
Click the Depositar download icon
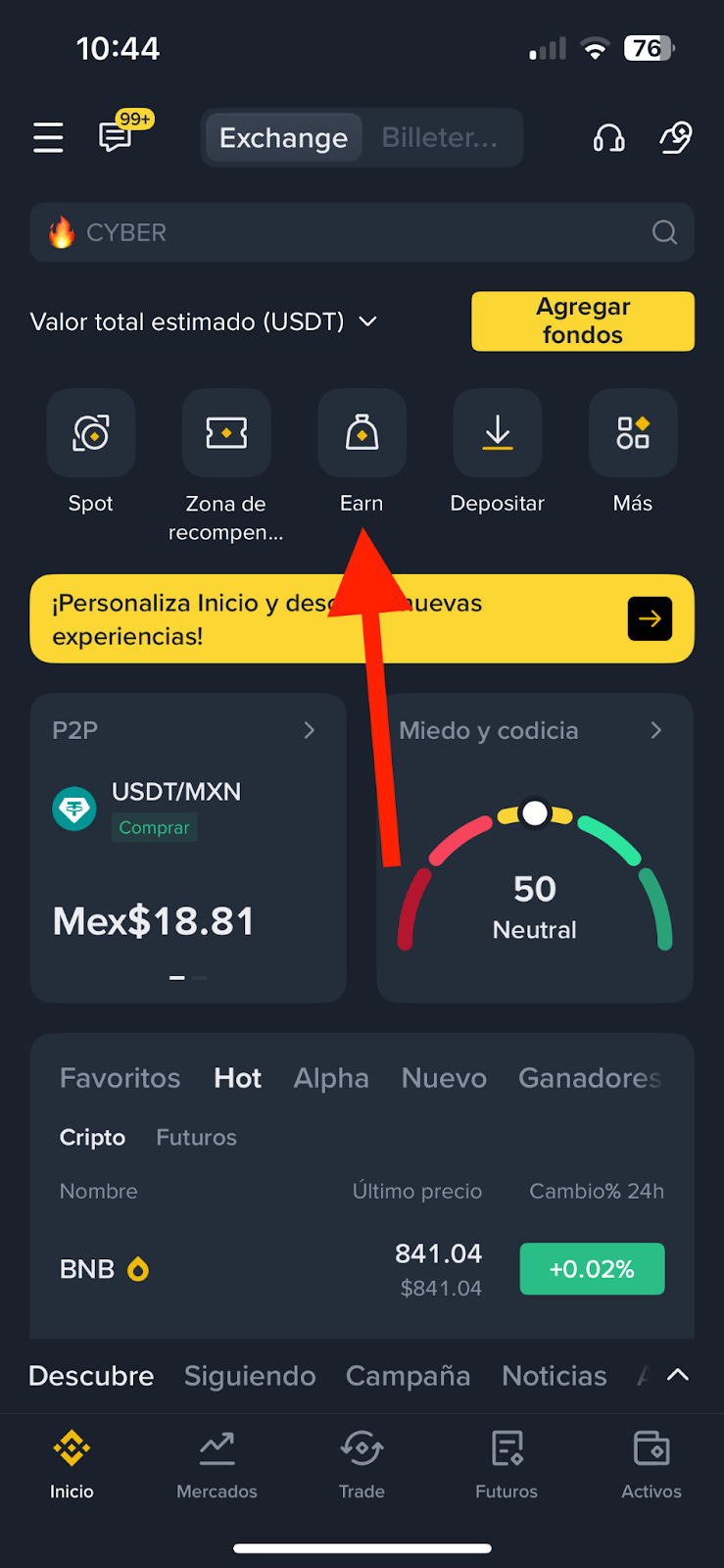coord(497,432)
